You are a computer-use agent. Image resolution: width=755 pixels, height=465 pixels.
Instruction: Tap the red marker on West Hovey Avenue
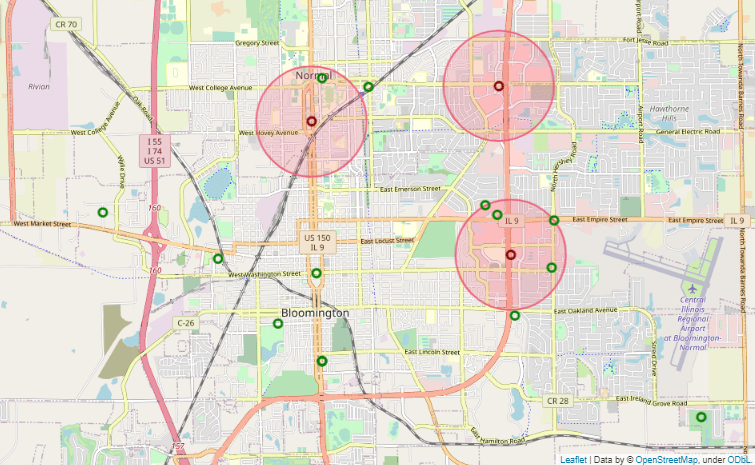click(x=311, y=121)
